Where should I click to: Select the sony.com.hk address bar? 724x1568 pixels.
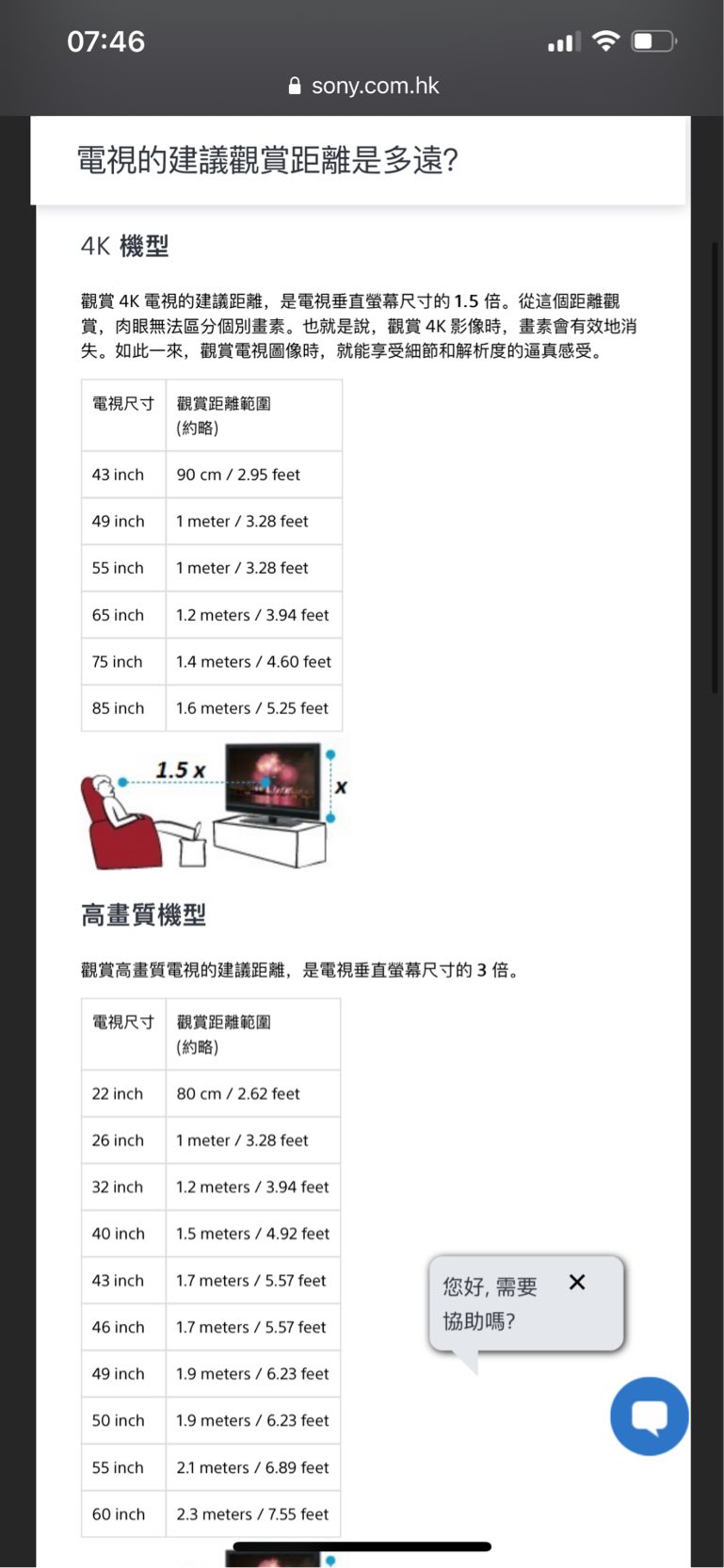(x=374, y=86)
